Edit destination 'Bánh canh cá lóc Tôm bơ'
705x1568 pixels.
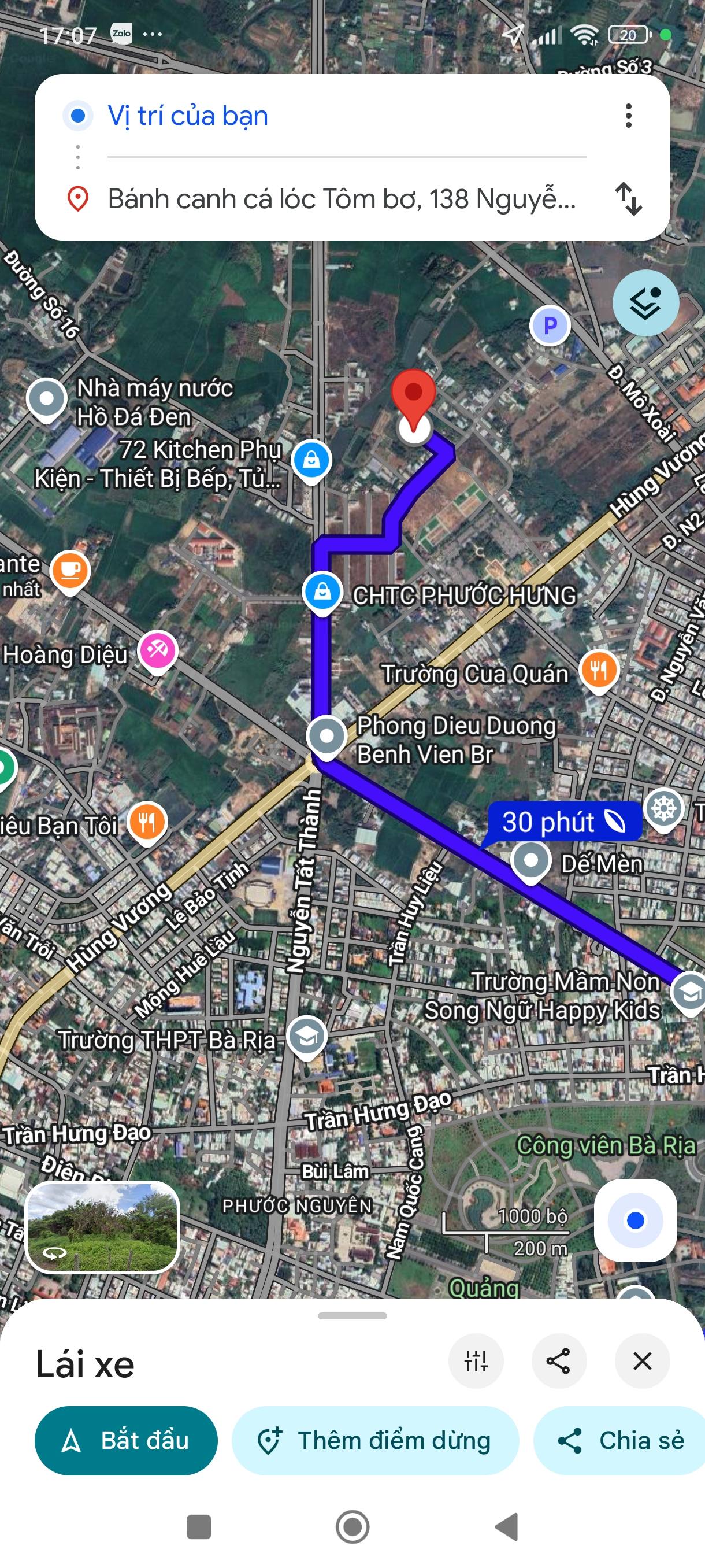point(340,199)
